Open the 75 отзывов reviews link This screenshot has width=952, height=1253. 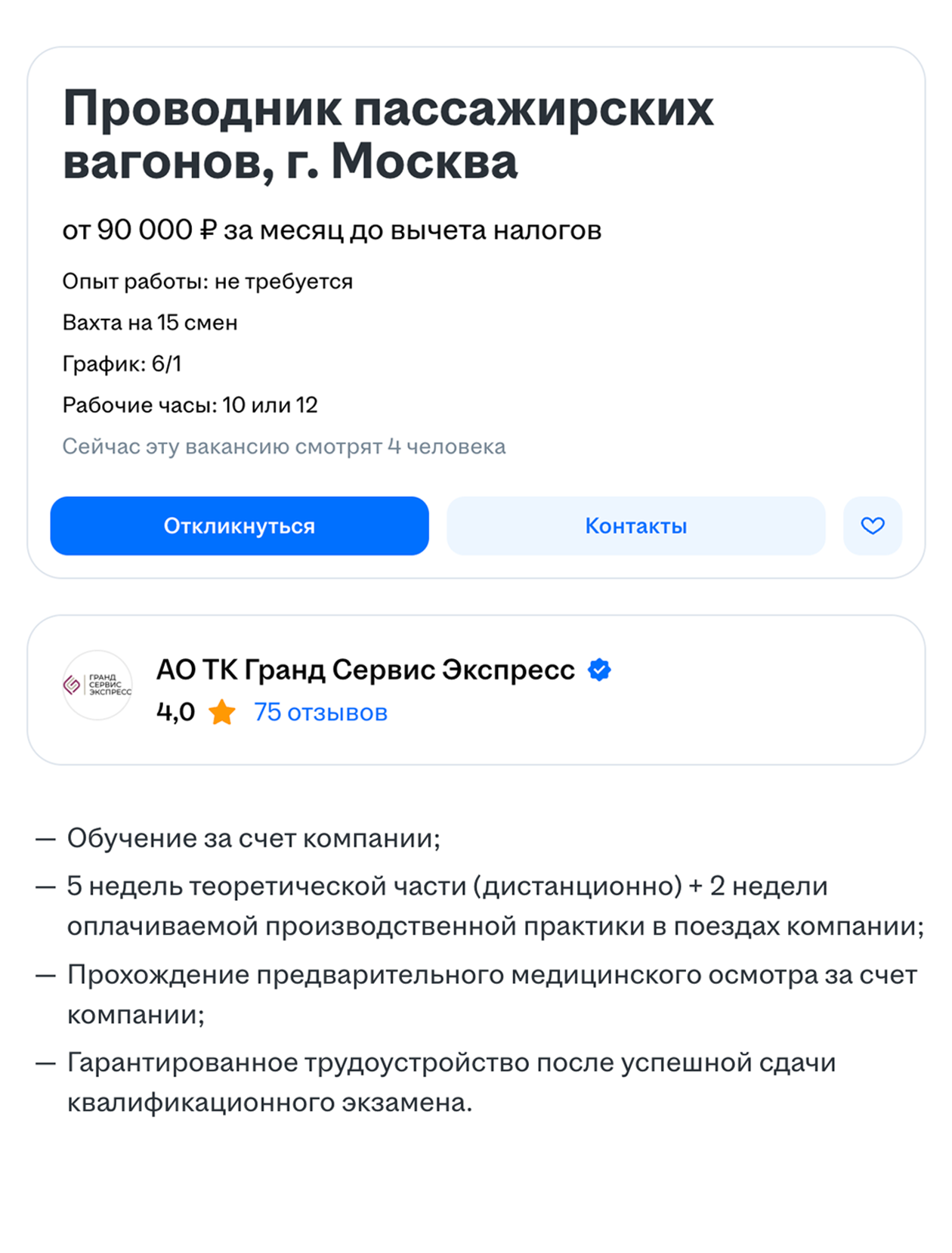coord(320,712)
